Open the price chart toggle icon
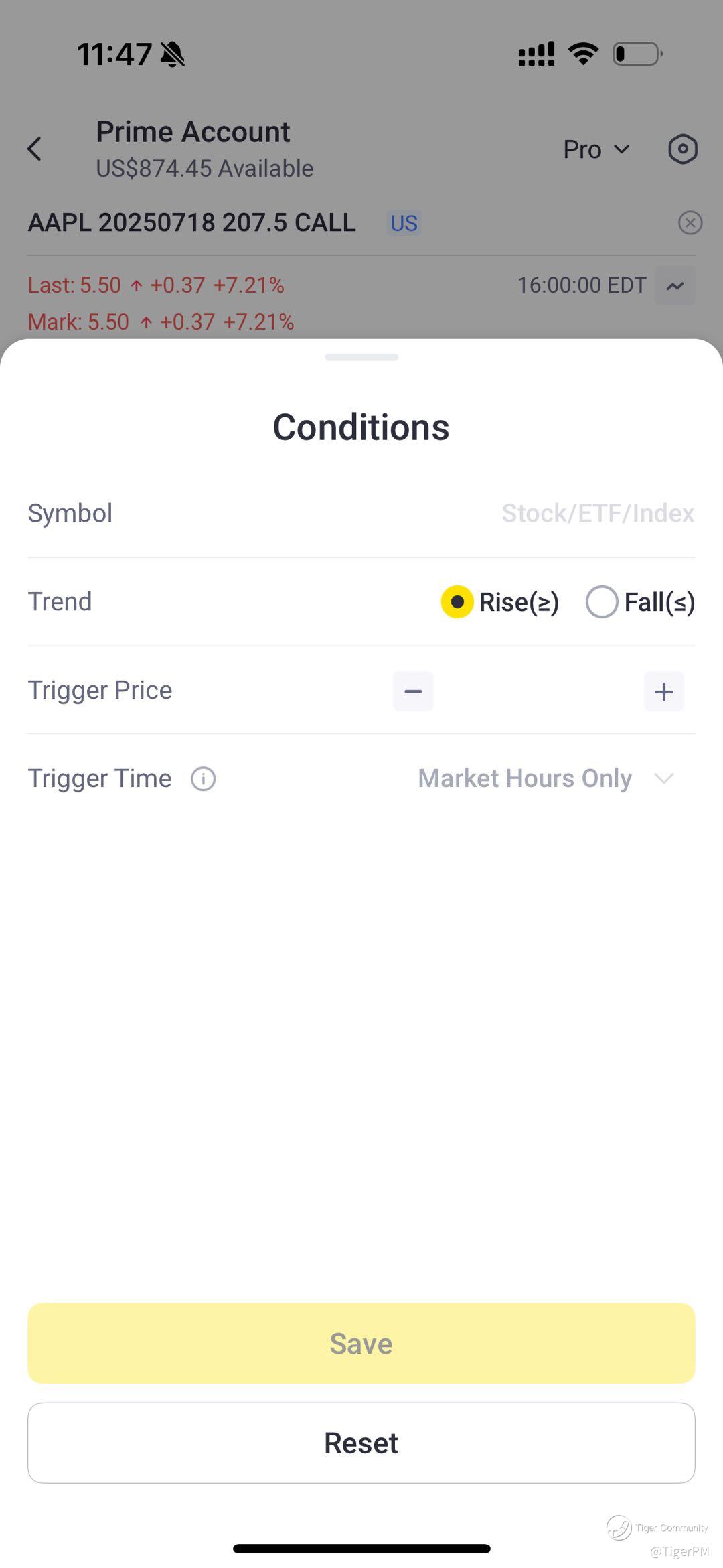The height and width of the screenshot is (1568, 723). tap(675, 286)
